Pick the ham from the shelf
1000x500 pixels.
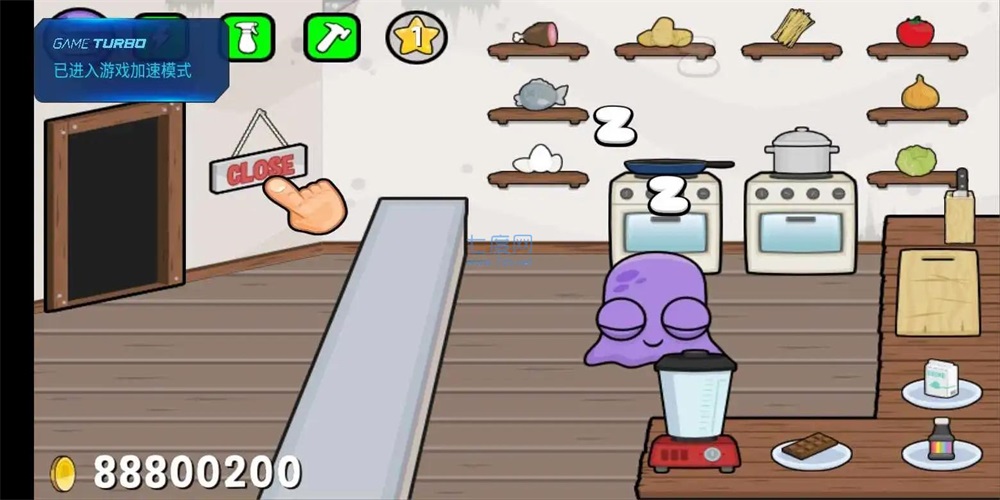[x=537, y=34]
